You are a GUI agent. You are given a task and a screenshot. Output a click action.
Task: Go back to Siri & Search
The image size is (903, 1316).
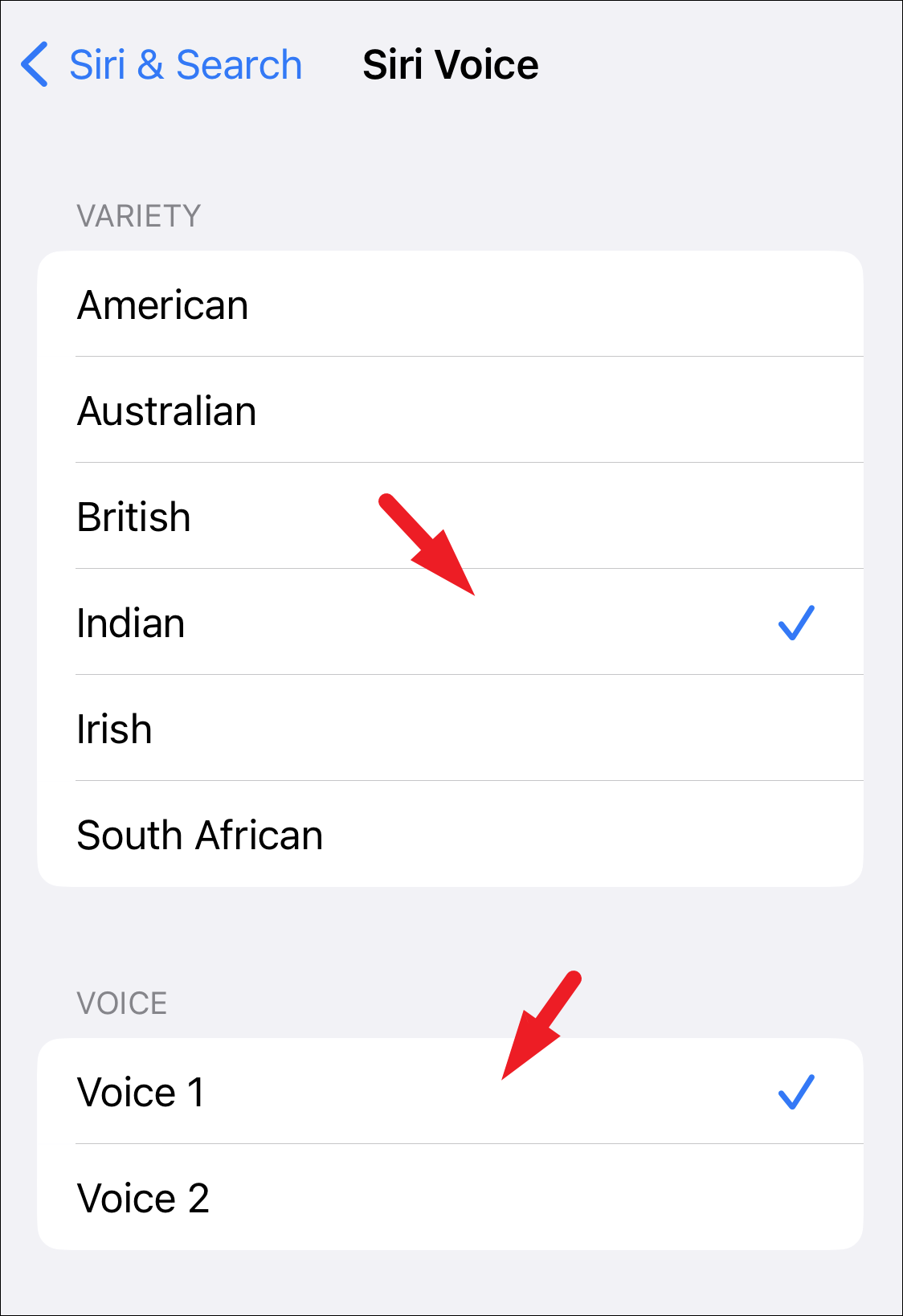(x=161, y=64)
